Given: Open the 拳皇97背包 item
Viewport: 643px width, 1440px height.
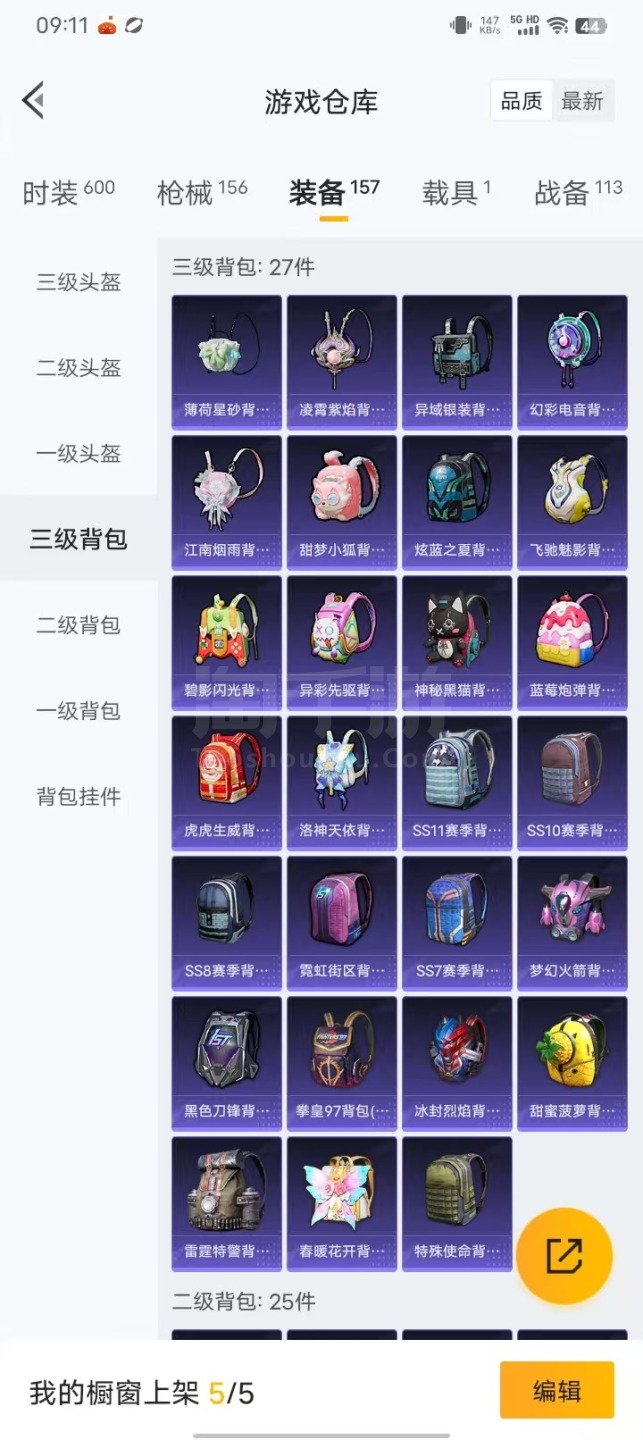Looking at the screenshot, I should [x=342, y=1063].
